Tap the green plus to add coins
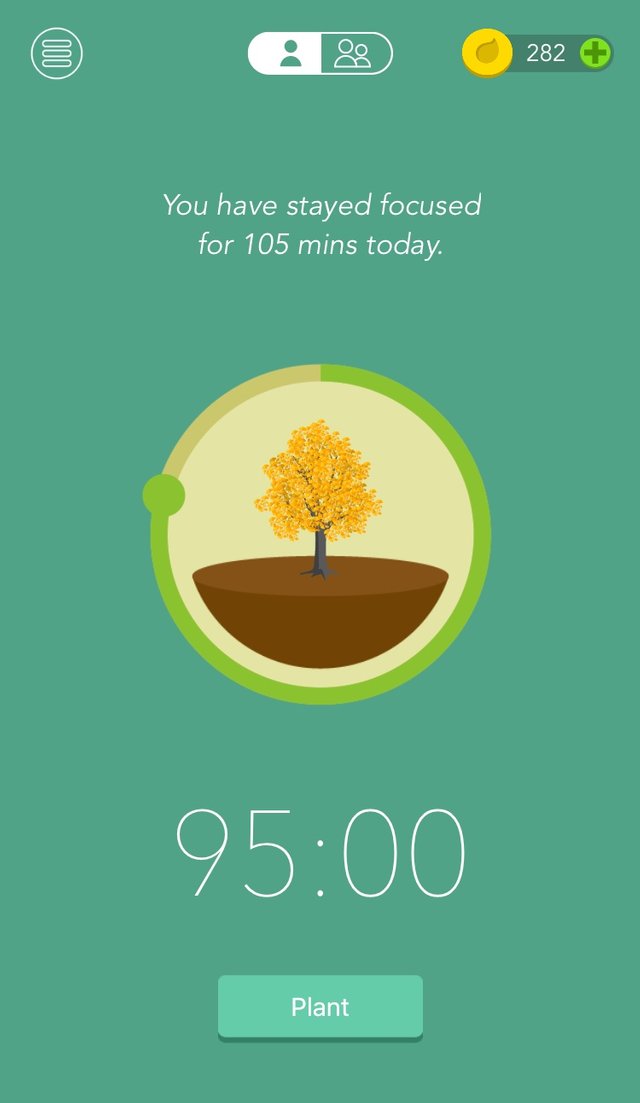 (595, 53)
